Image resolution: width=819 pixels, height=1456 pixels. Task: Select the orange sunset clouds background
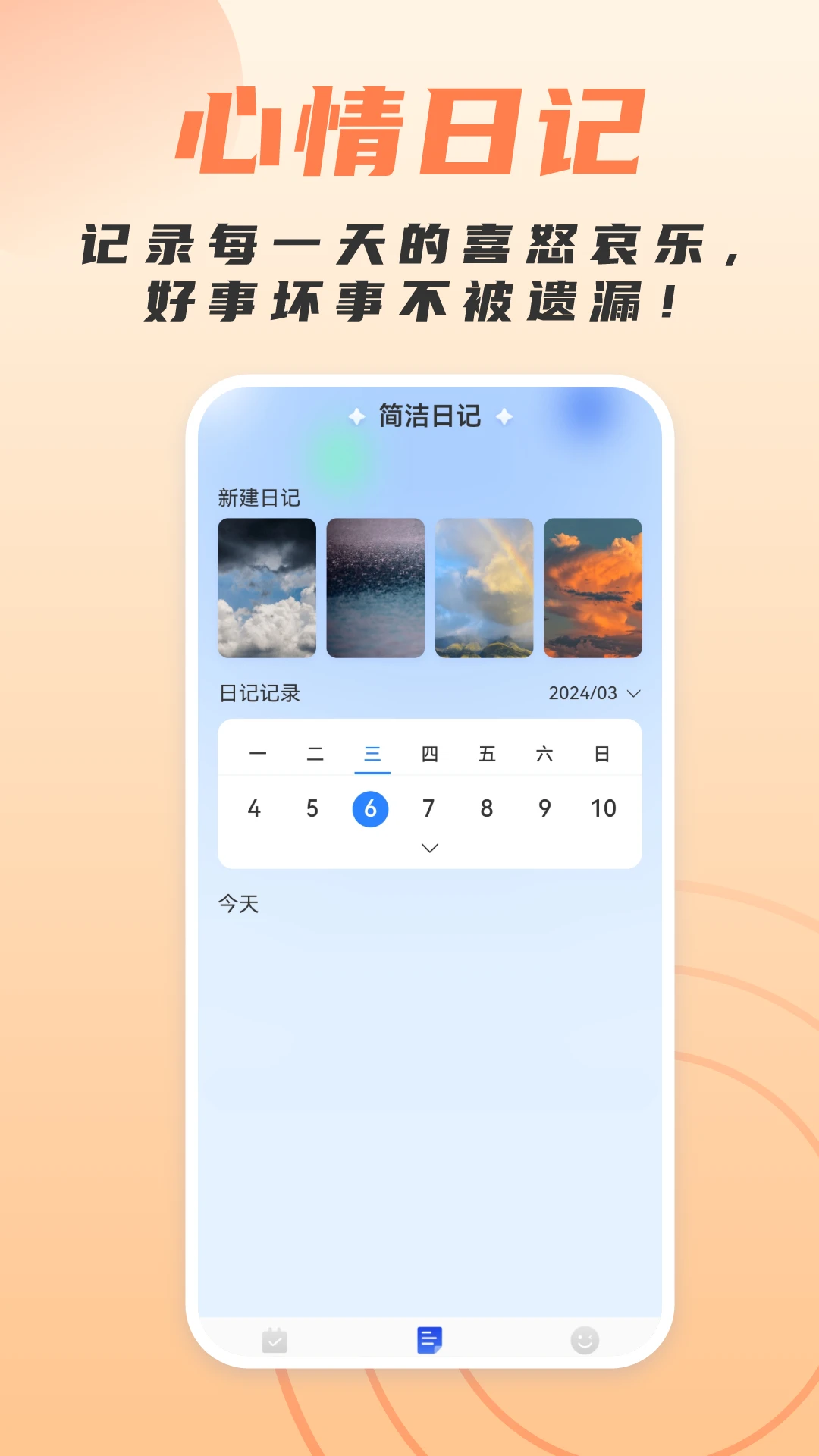(592, 588)
